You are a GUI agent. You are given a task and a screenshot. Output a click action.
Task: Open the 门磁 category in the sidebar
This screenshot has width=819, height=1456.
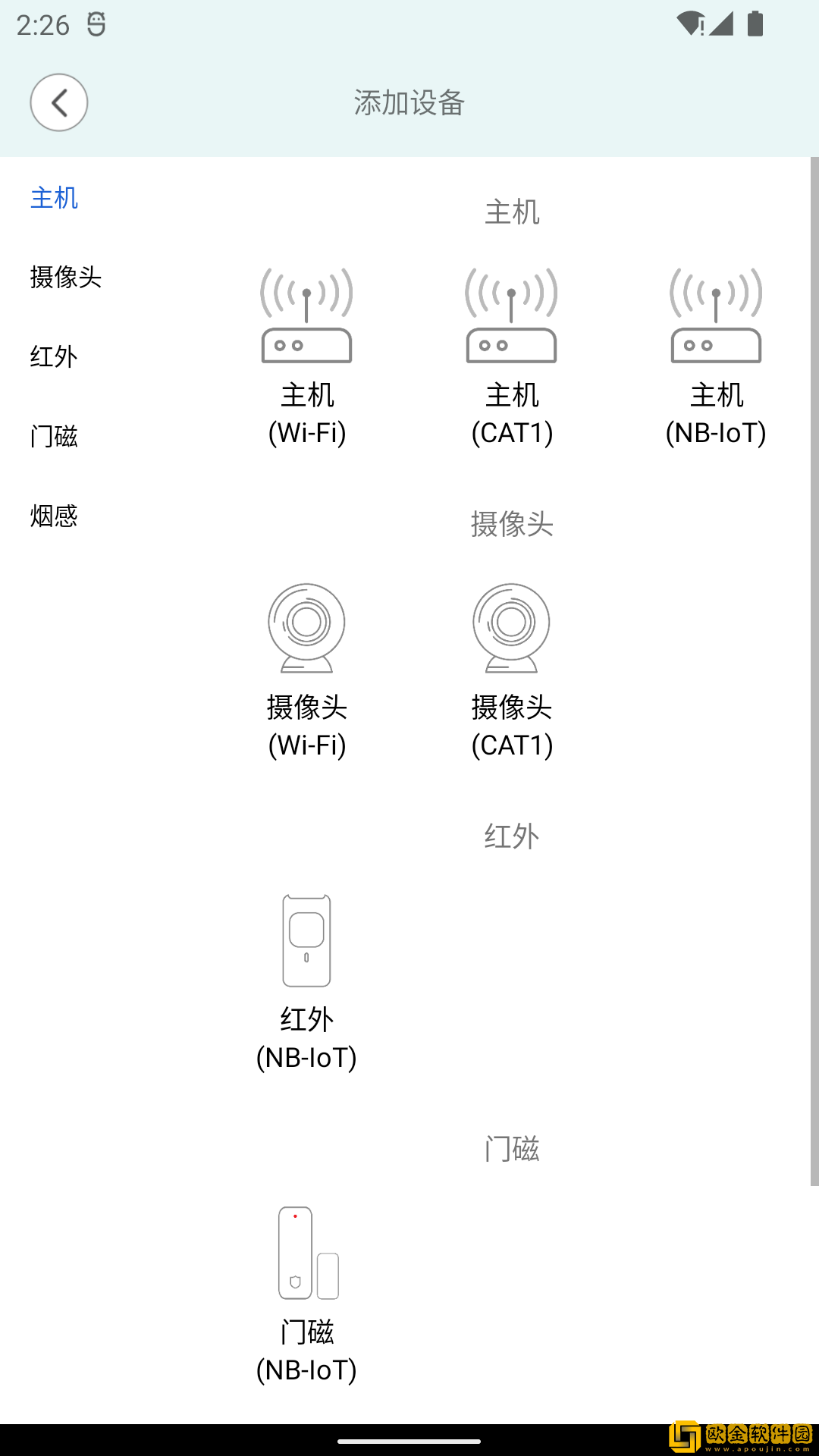(53, 436)
